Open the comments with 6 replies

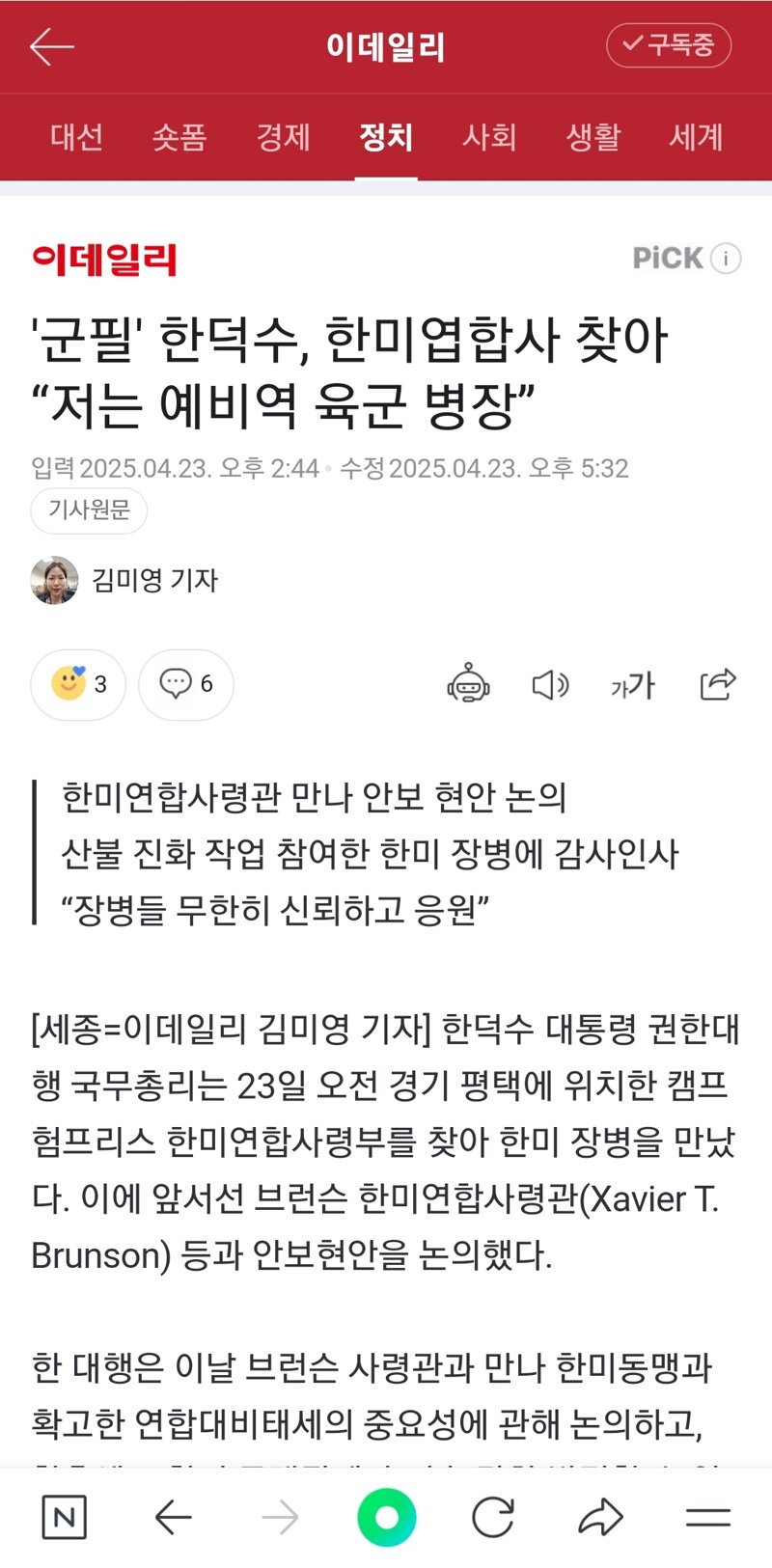[x=186, y=684]
